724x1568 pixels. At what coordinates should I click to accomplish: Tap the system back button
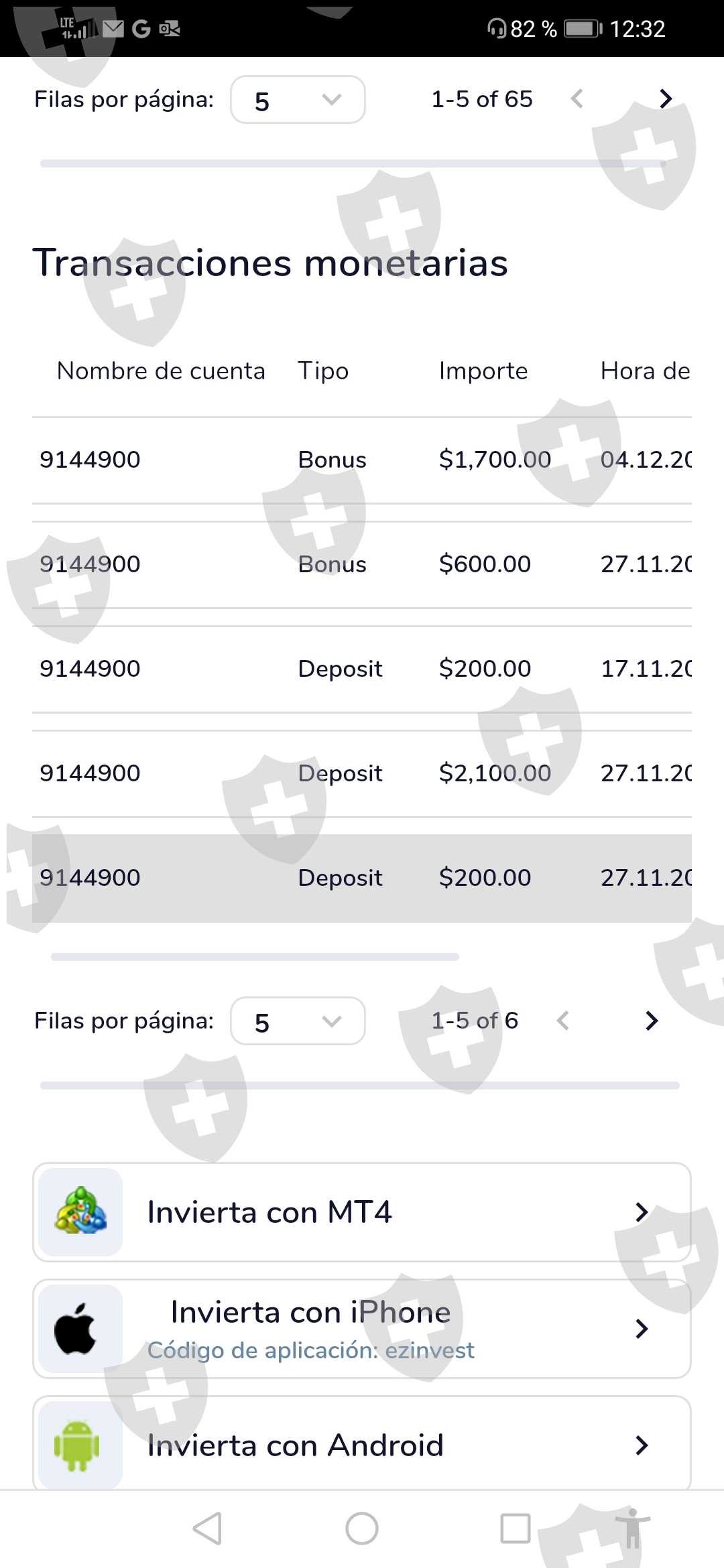[x=207, y=1528]
